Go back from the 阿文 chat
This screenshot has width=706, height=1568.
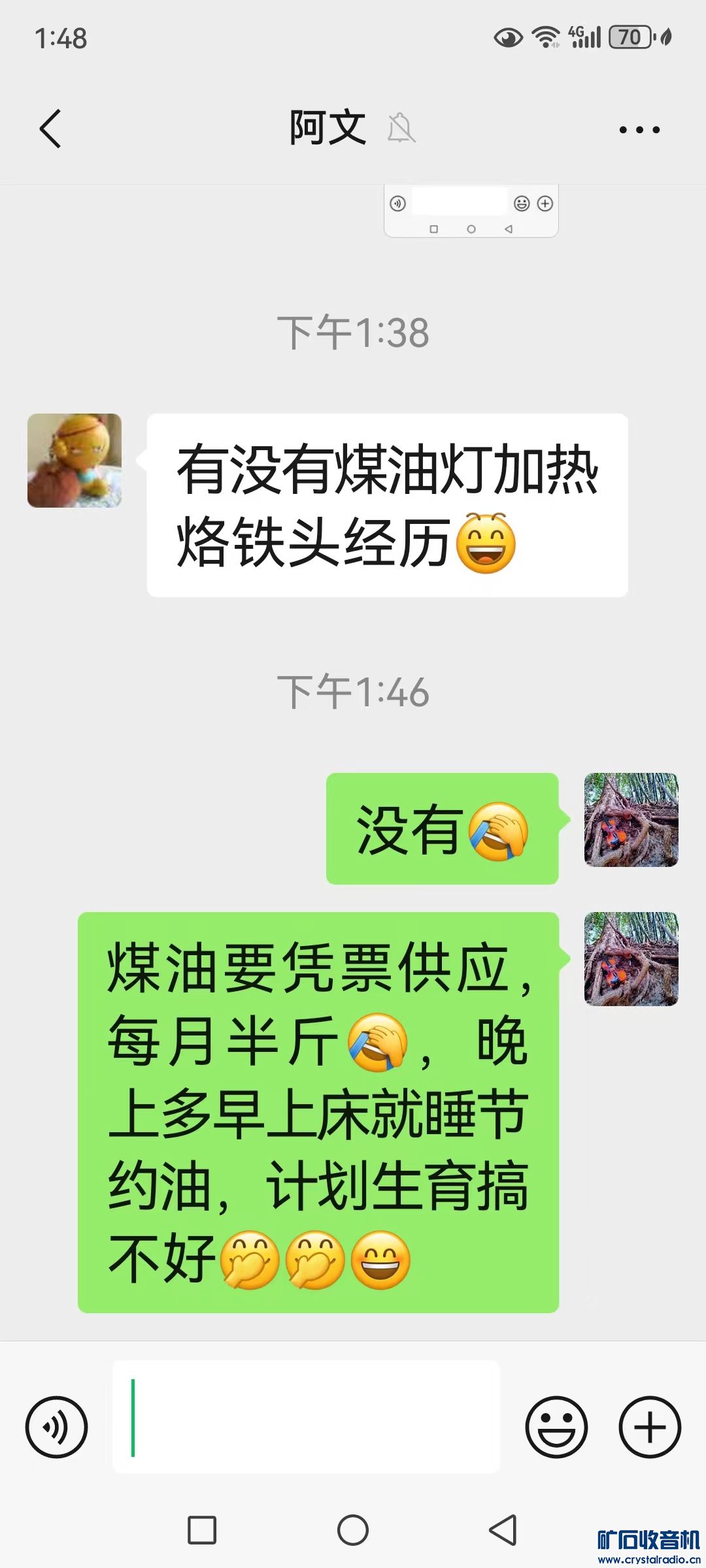pos(51,129)
